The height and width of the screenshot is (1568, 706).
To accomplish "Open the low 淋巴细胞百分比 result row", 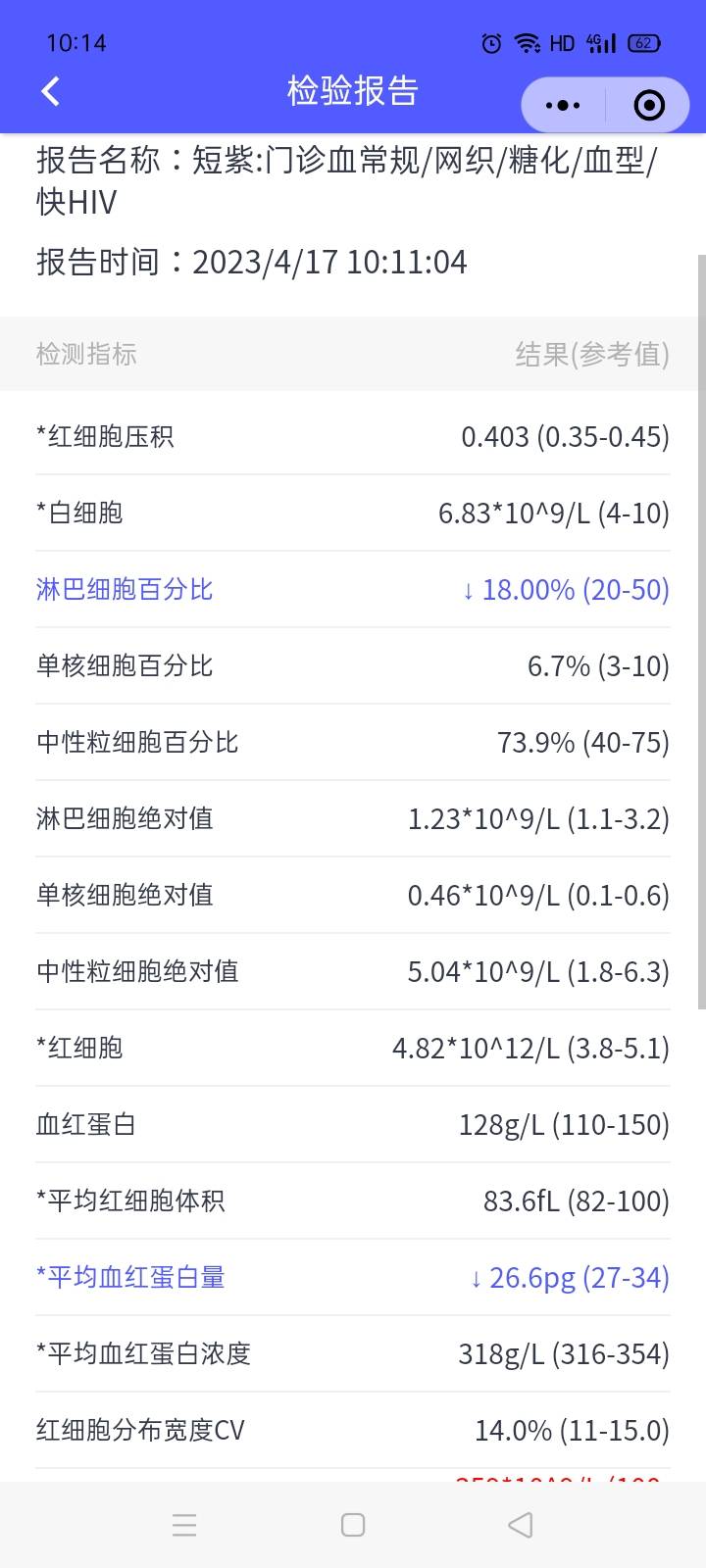I will tap(353, 589).
